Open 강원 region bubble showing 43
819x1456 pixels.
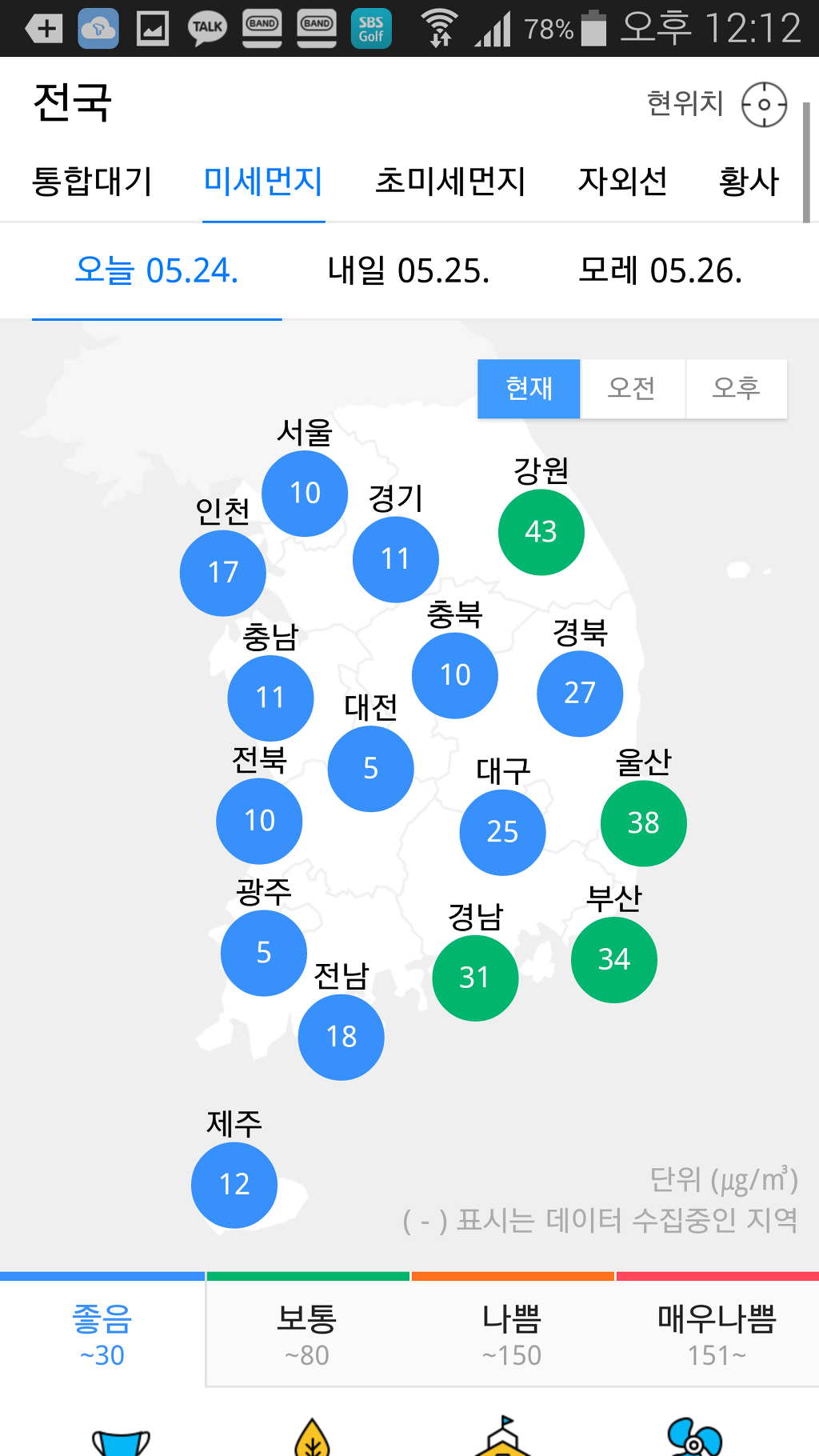[541, 532]
